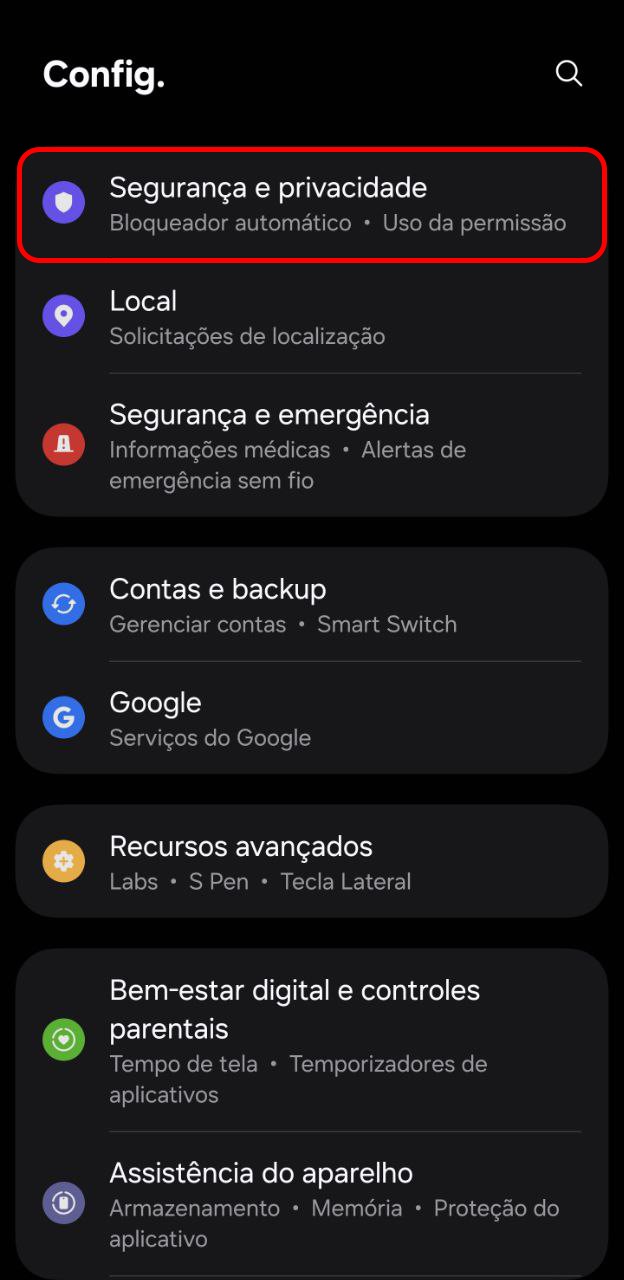Go to Segurança e emergência
This screenshot has width=624, height=1280.
312,445
